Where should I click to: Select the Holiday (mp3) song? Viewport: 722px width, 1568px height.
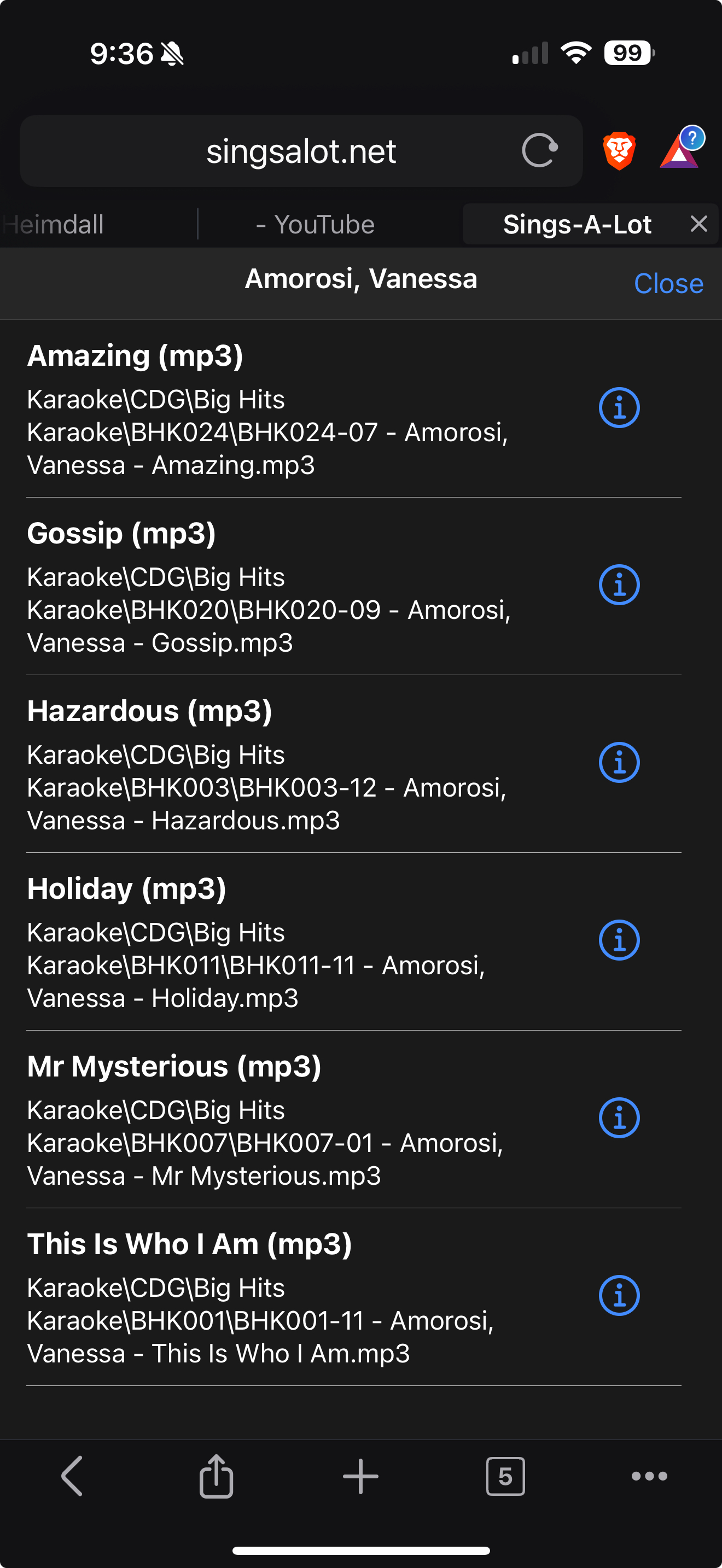[268, 940]
